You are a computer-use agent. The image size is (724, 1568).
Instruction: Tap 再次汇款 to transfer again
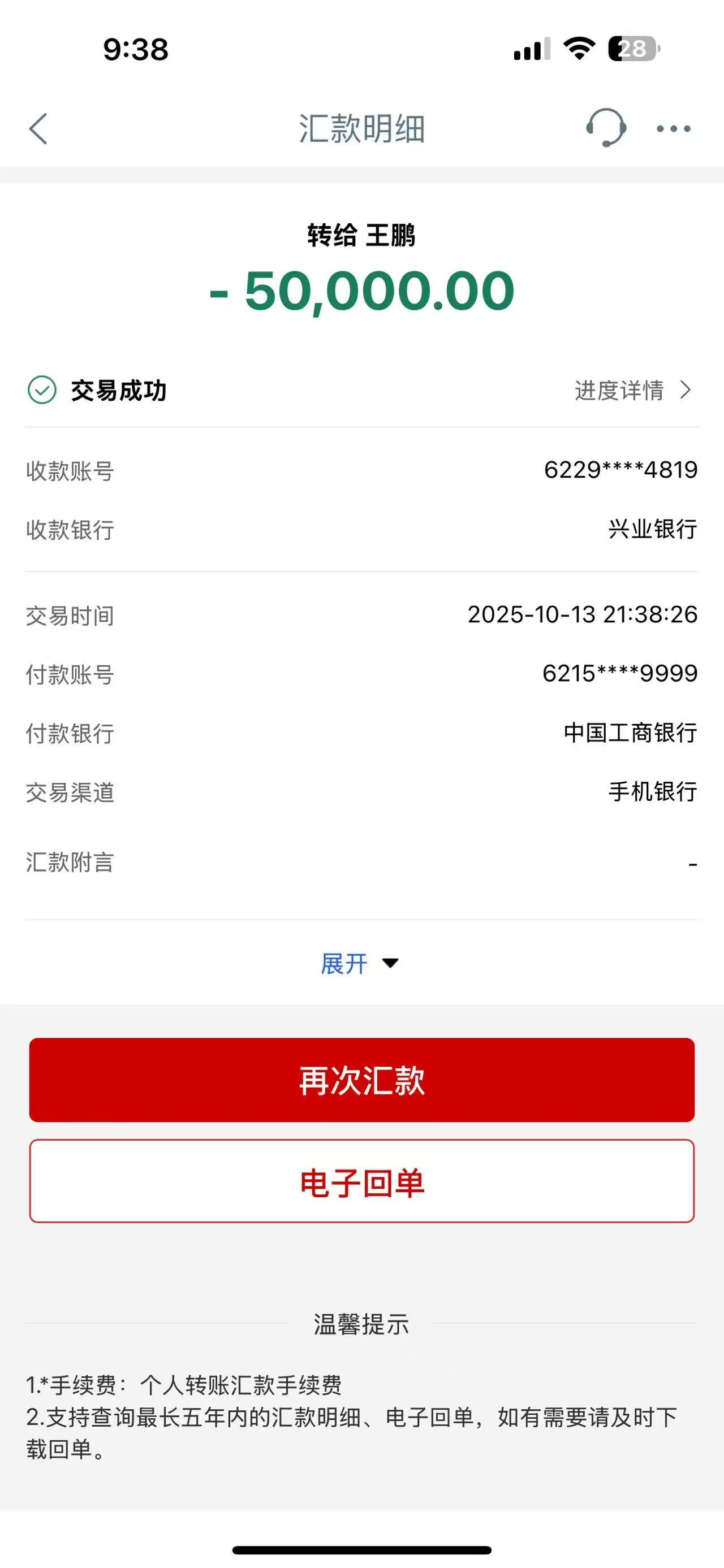361,1080
